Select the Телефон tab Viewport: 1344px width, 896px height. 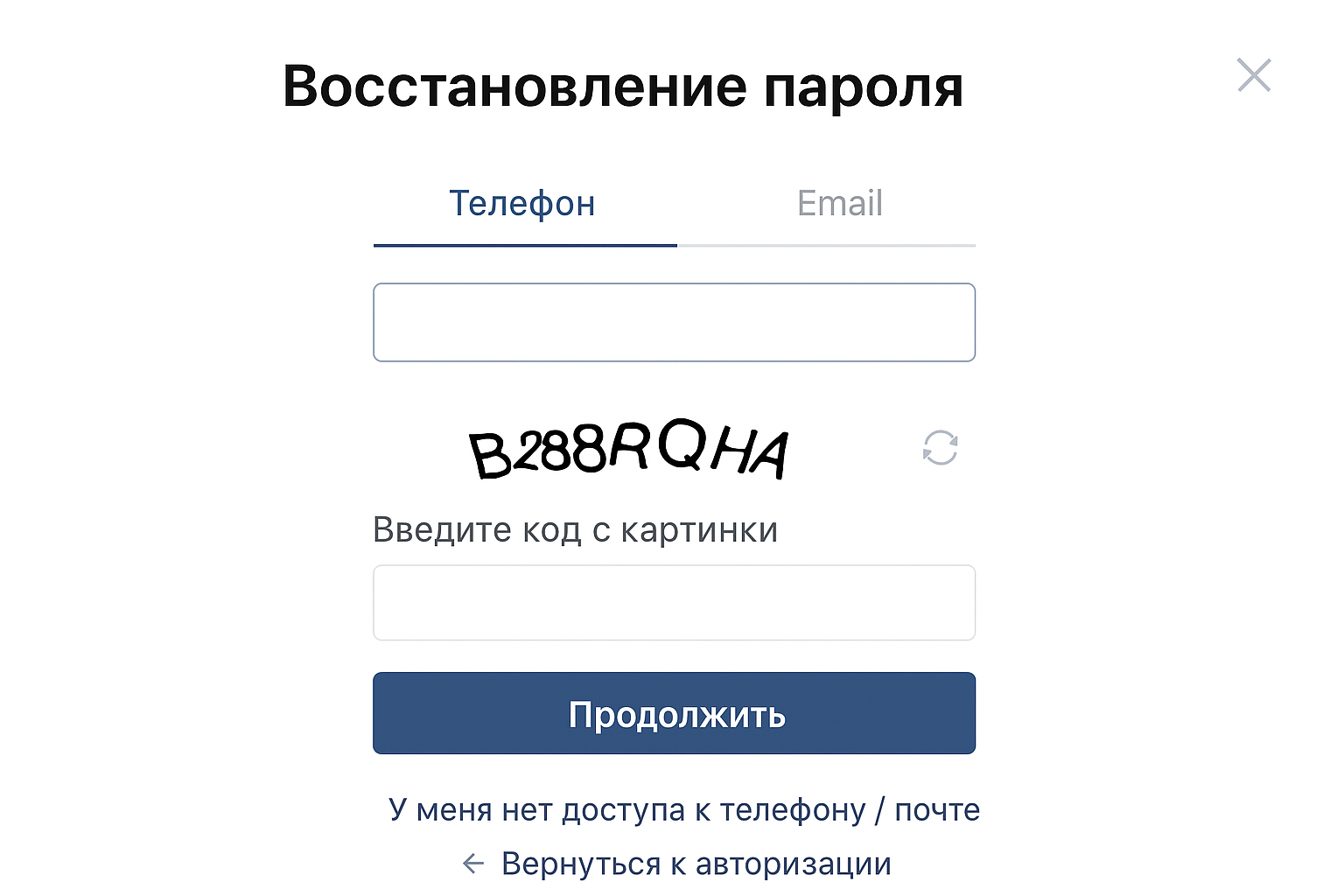tap(522, 204)
